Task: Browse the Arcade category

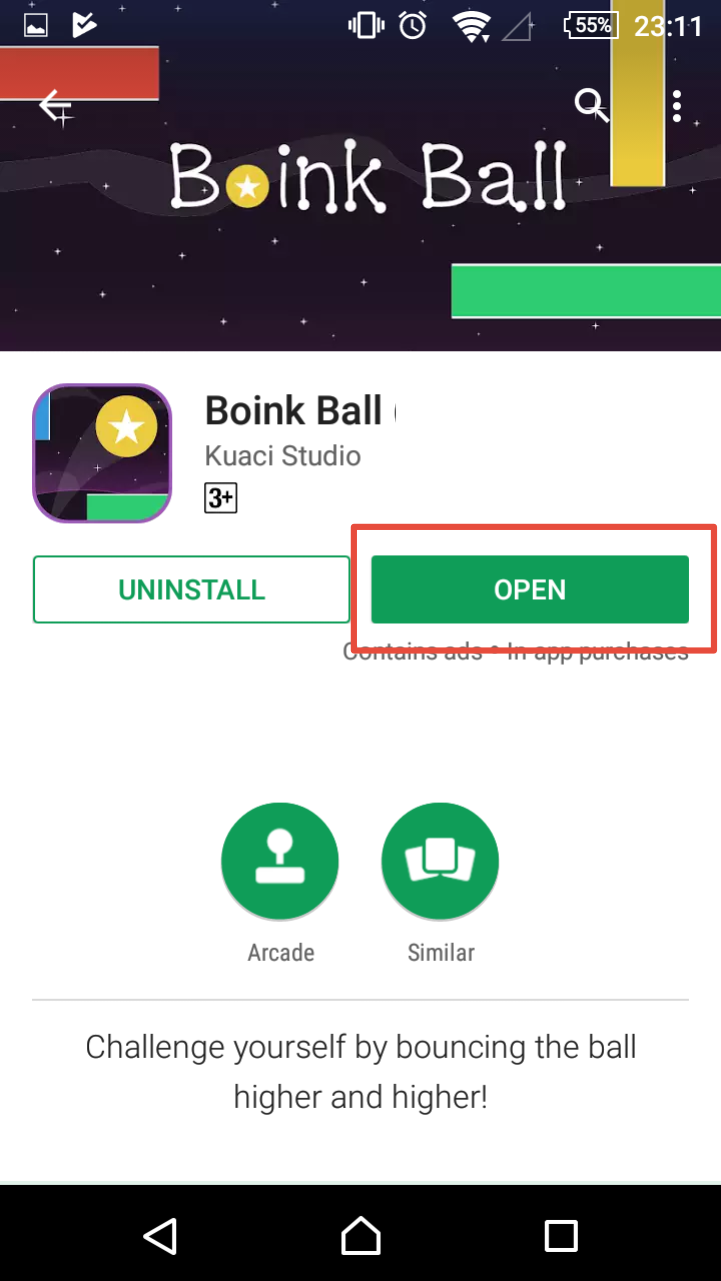Action: (280, 862)
